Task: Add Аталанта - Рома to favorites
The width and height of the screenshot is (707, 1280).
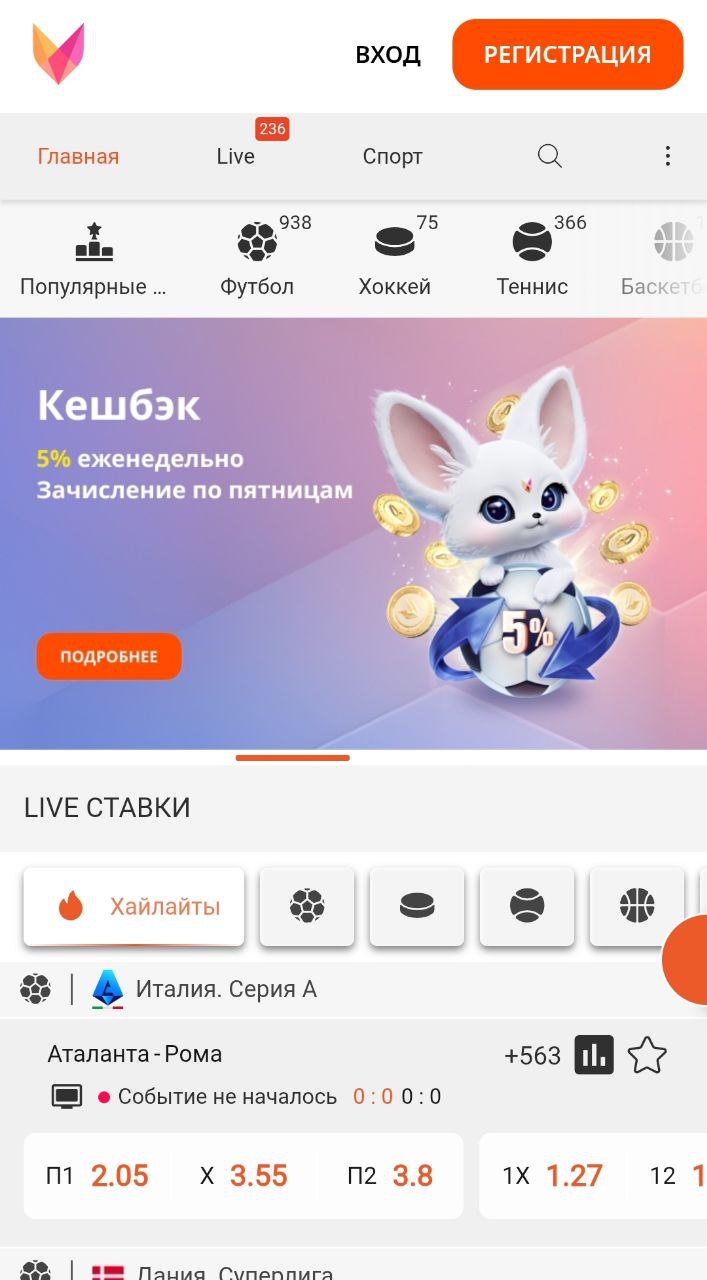Action: pyautogui.click(x=647, y=1055)
